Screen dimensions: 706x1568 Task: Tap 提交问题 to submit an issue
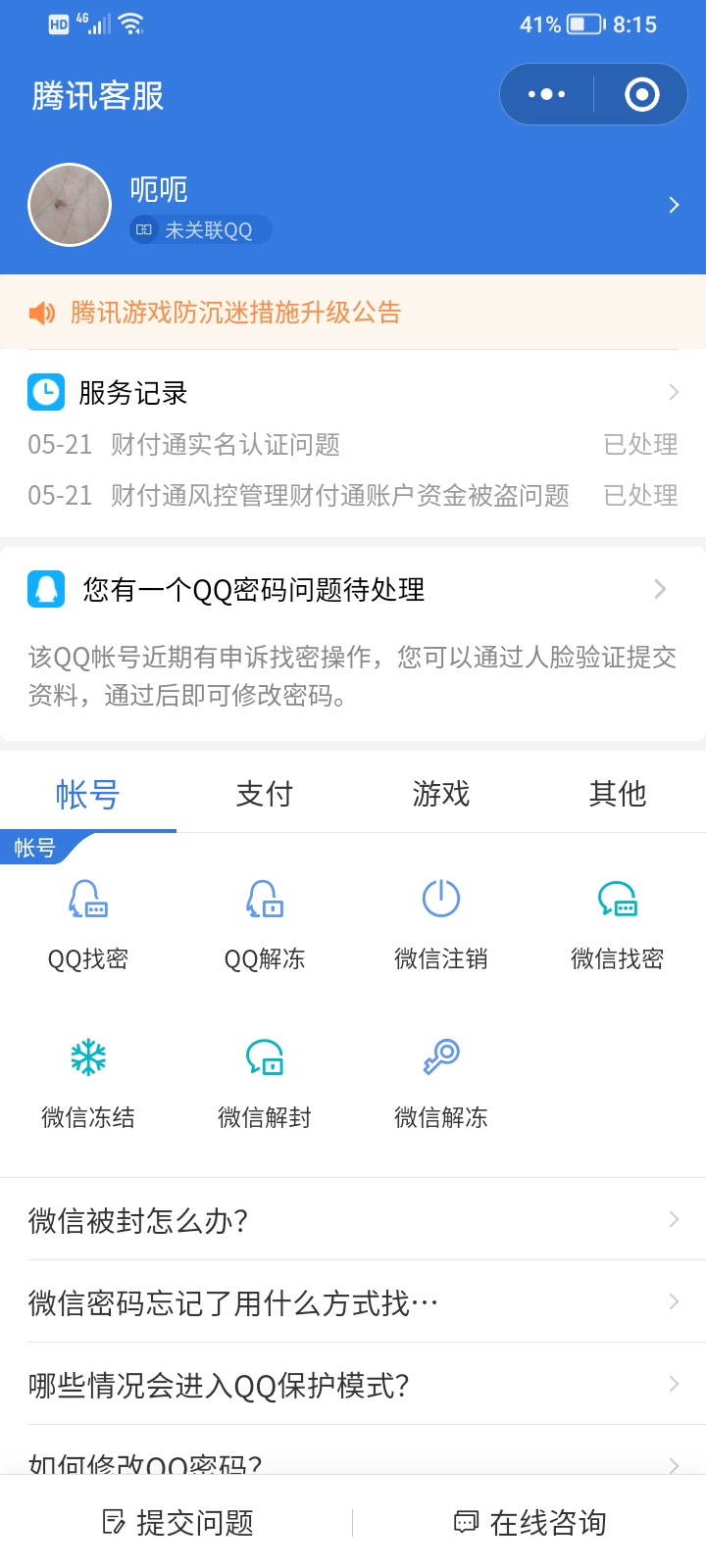[x=178, y=1522]
